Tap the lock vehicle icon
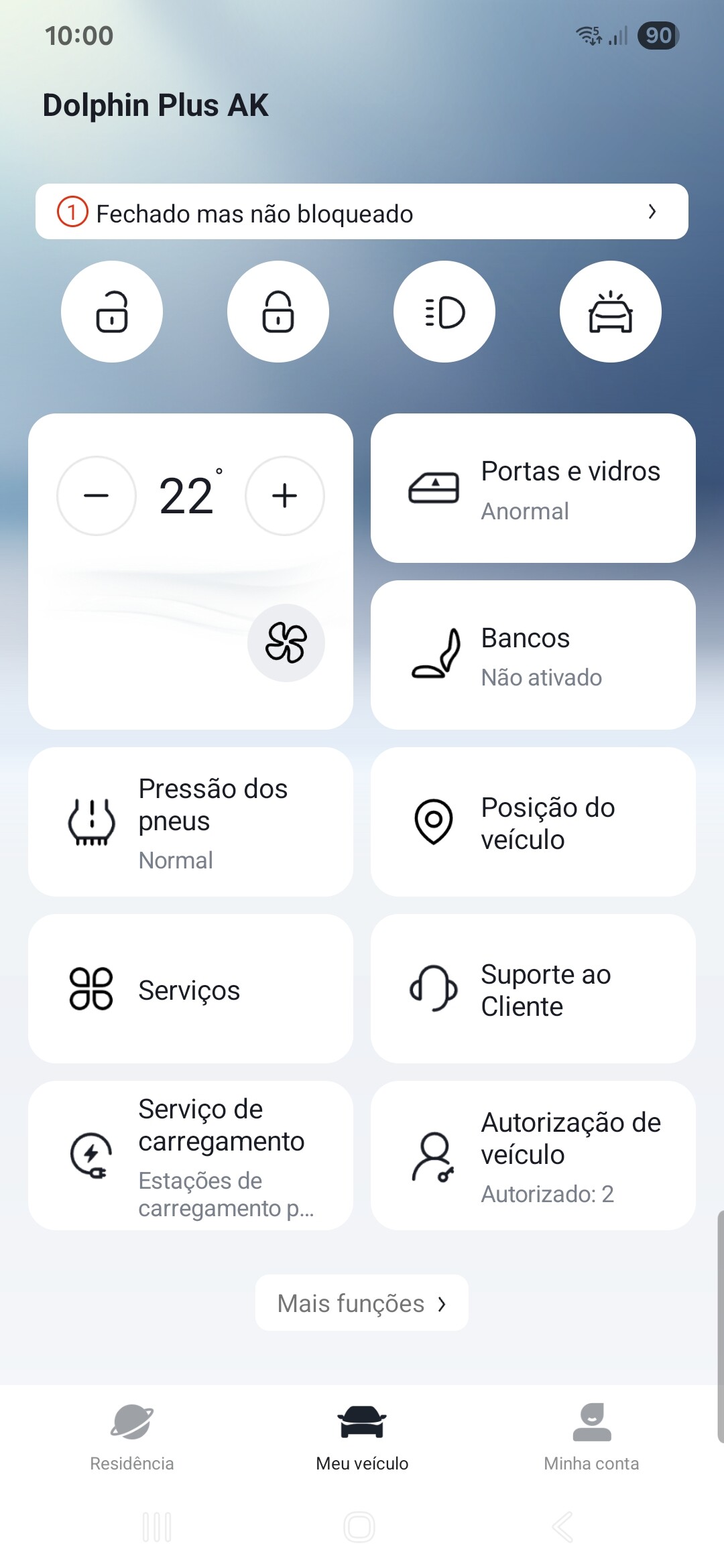 coord(278,312)
